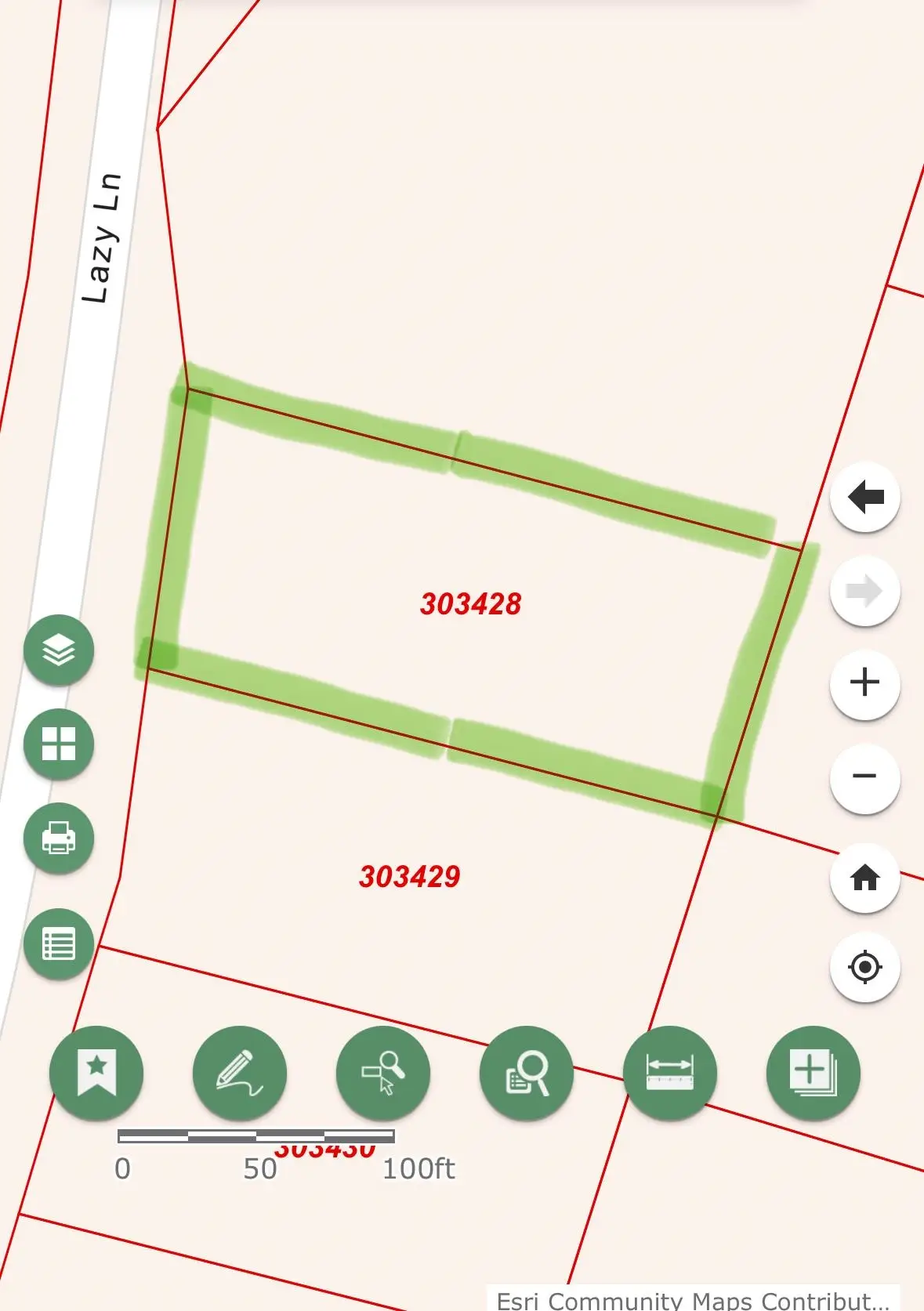Open the map layers button
Viewport: 924px width, 1311px height.
pos(59,650)
